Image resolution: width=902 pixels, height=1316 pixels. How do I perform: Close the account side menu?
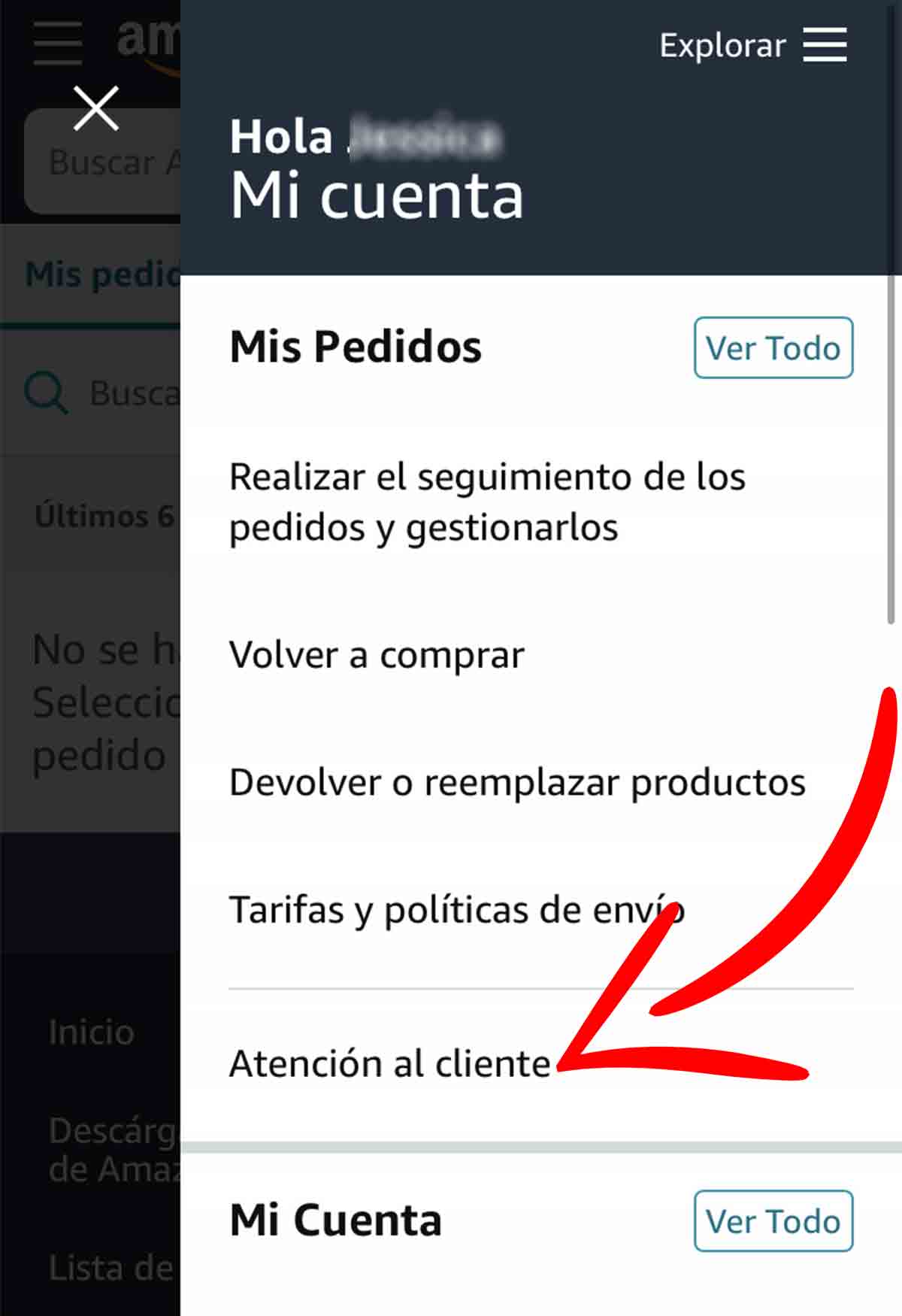(x=96, y=108)
